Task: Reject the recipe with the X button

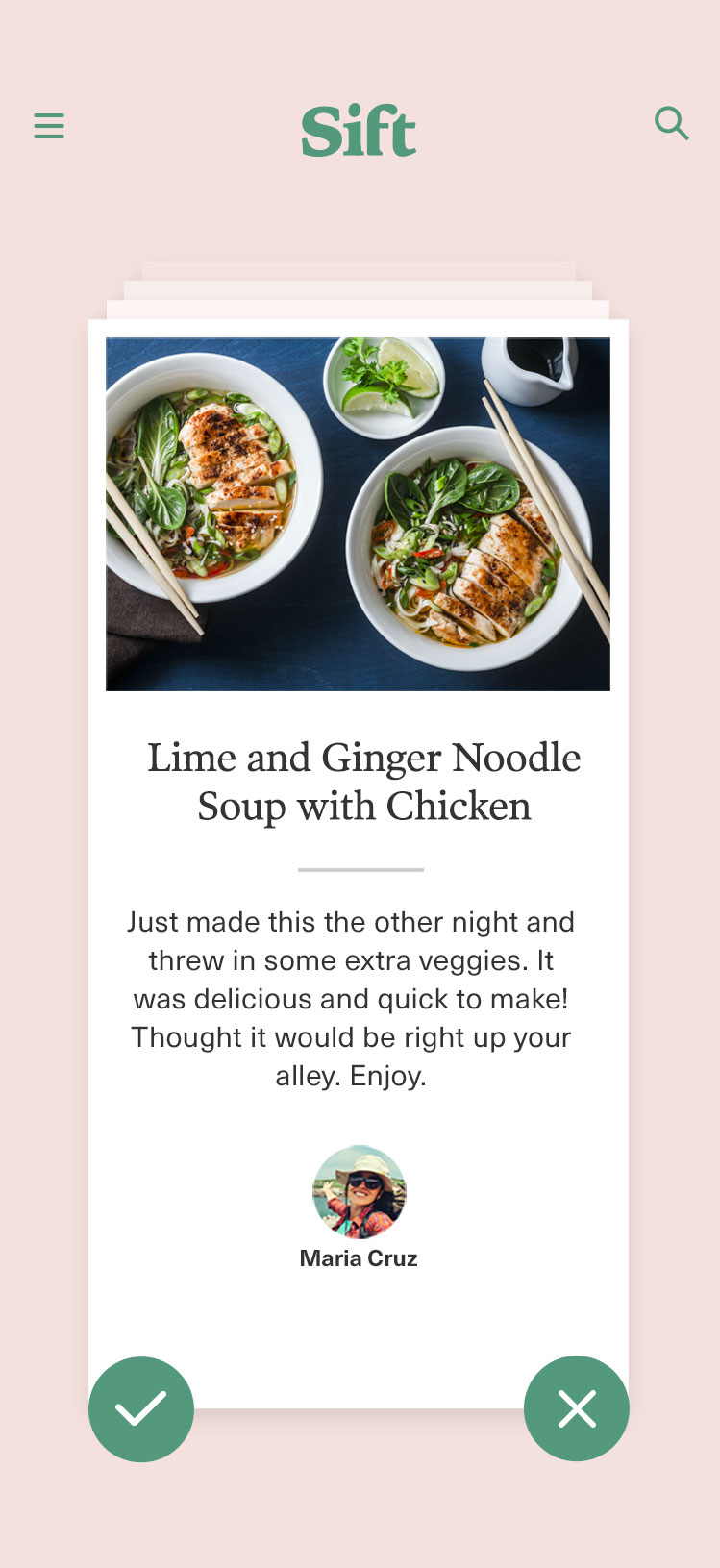Action: click(x=577, y=1408)
